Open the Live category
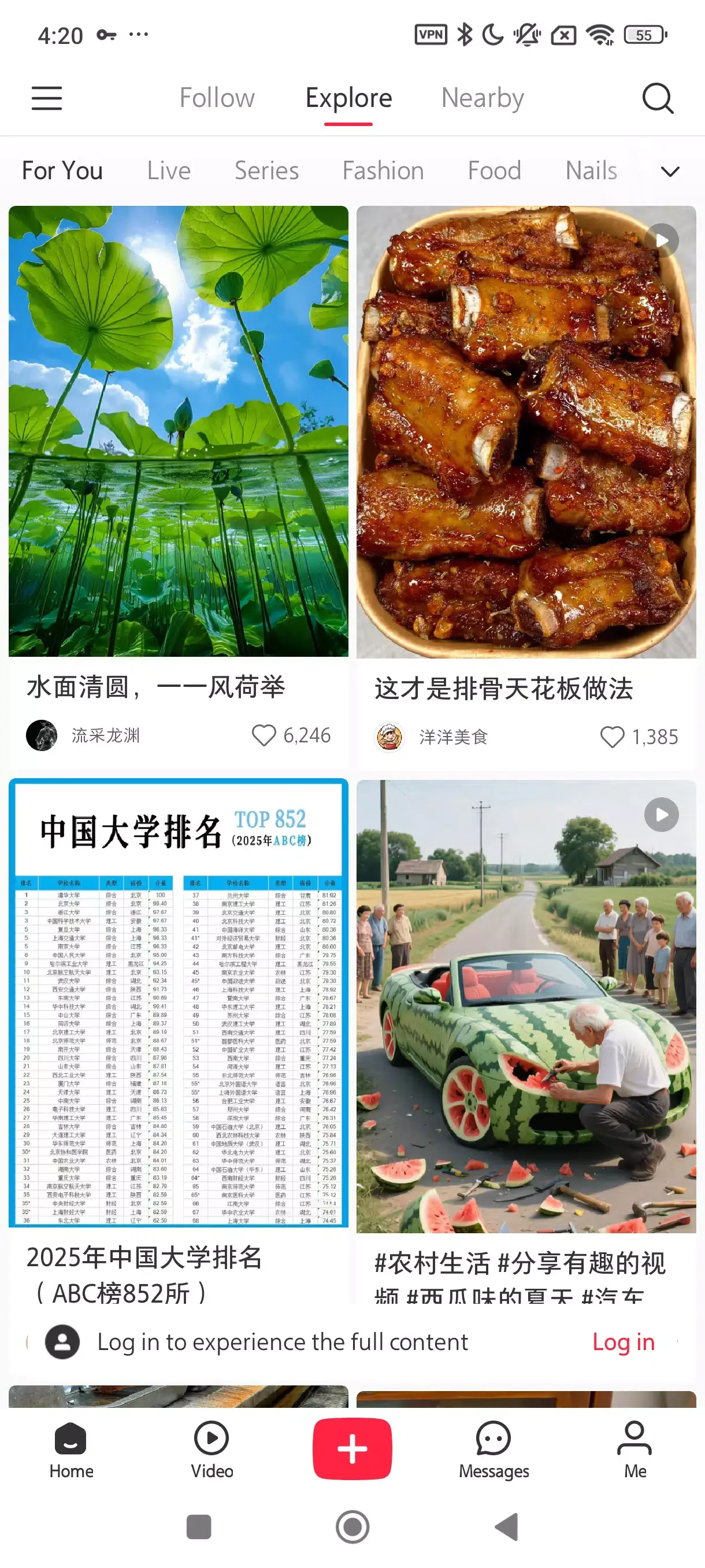 [169, 171]
